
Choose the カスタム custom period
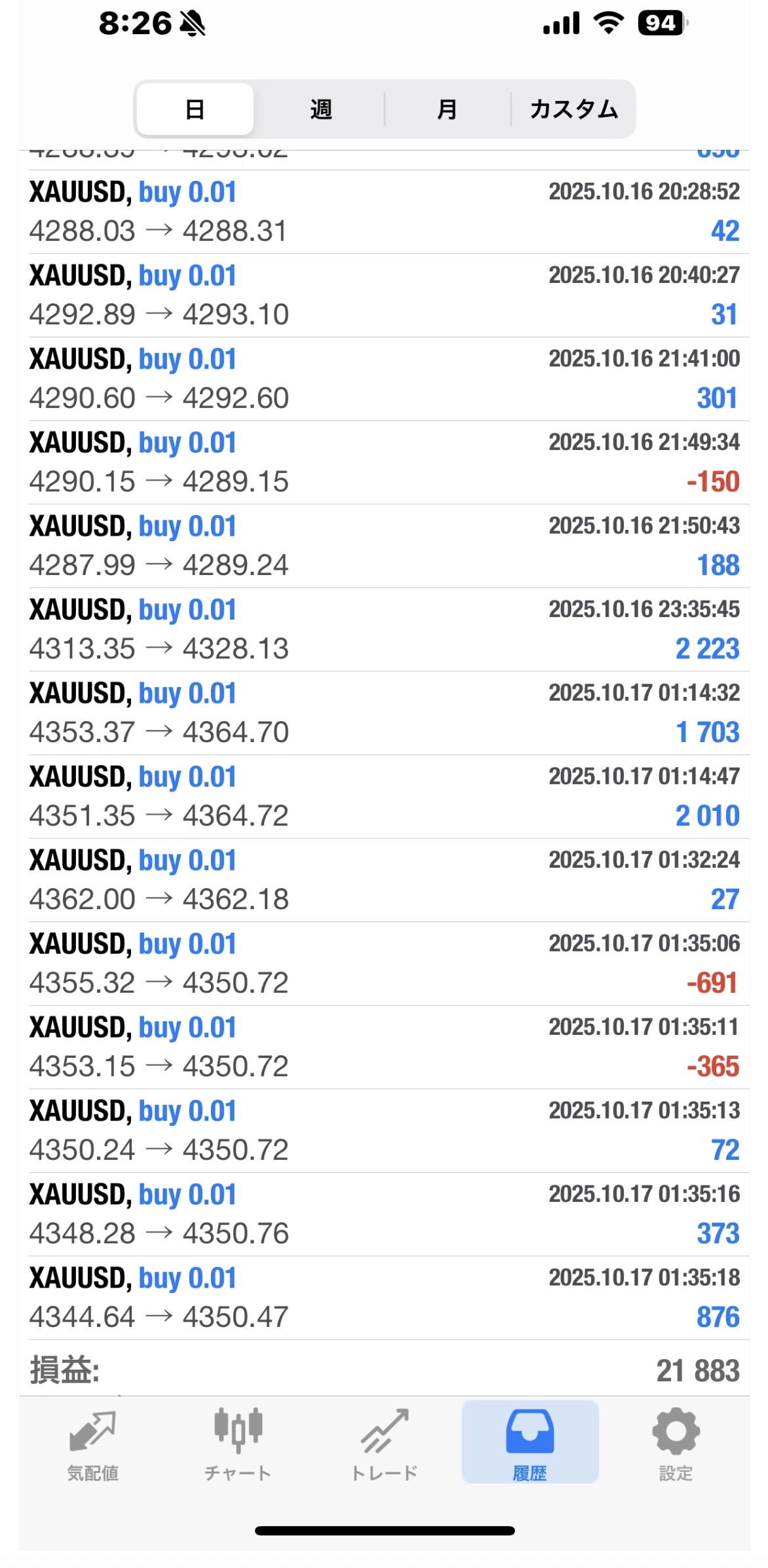click(573, 109)
